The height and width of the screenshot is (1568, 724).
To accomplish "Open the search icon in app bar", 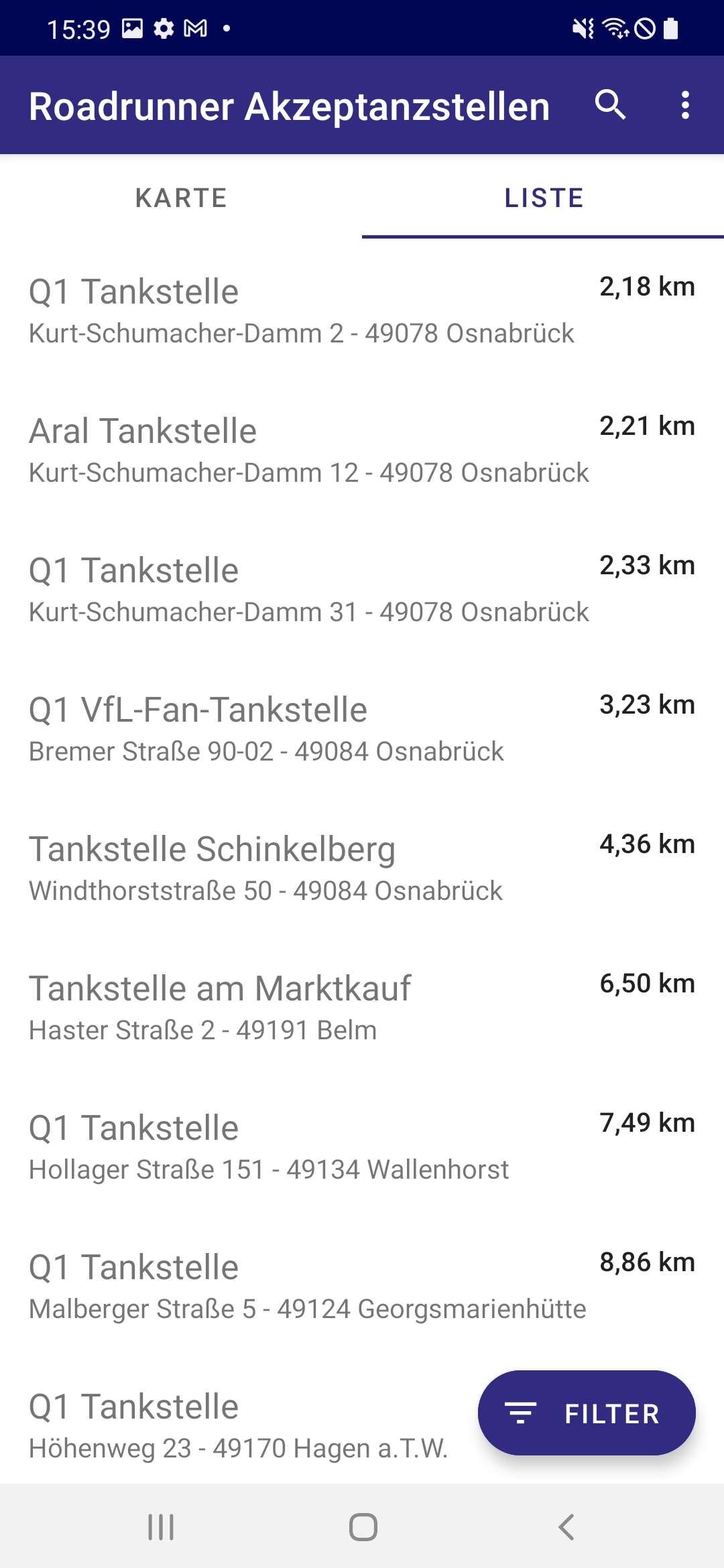I will click(x=610, y=105).
